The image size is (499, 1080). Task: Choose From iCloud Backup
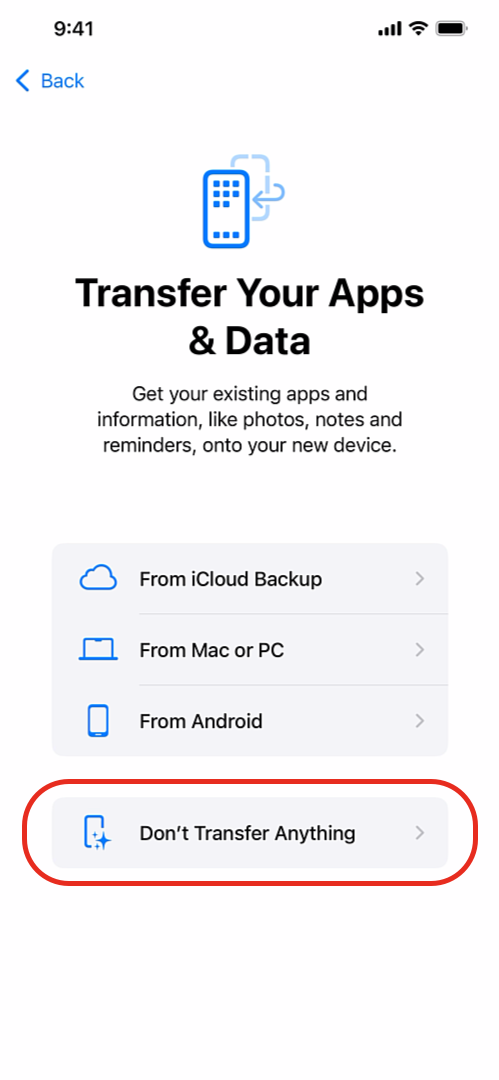tap(250, 579)
